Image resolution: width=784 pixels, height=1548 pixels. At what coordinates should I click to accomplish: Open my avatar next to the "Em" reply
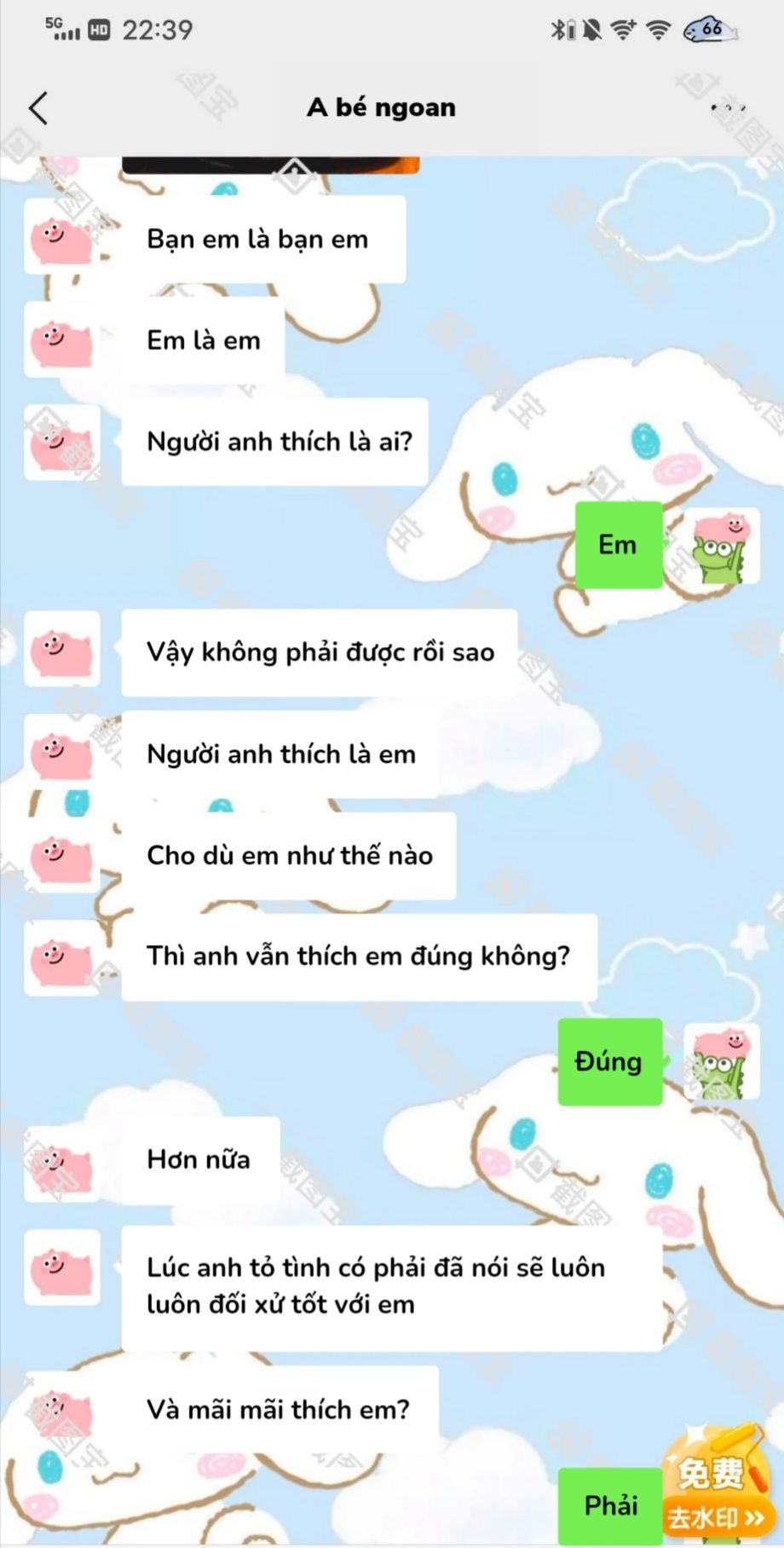point(722,546)
